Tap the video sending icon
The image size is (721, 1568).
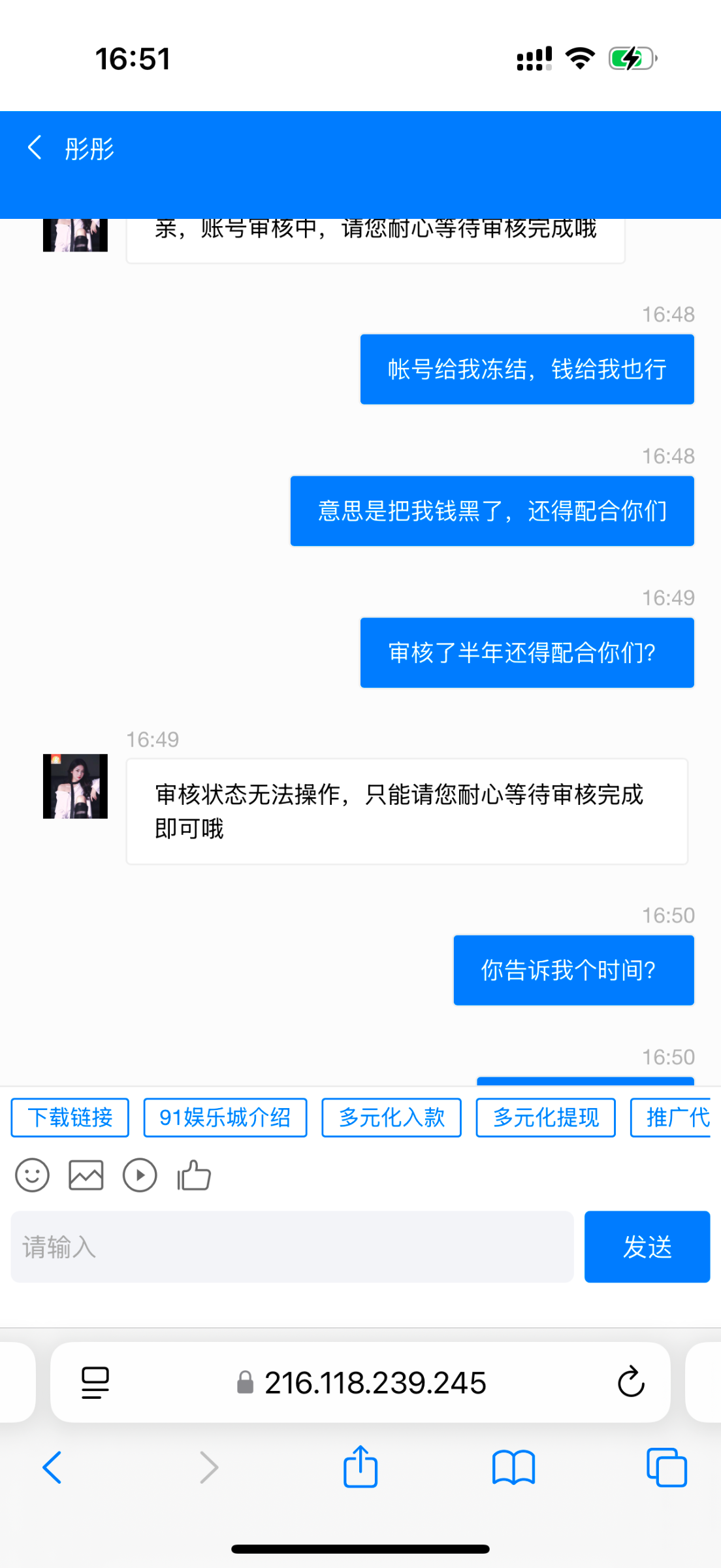pos(140,1174)
